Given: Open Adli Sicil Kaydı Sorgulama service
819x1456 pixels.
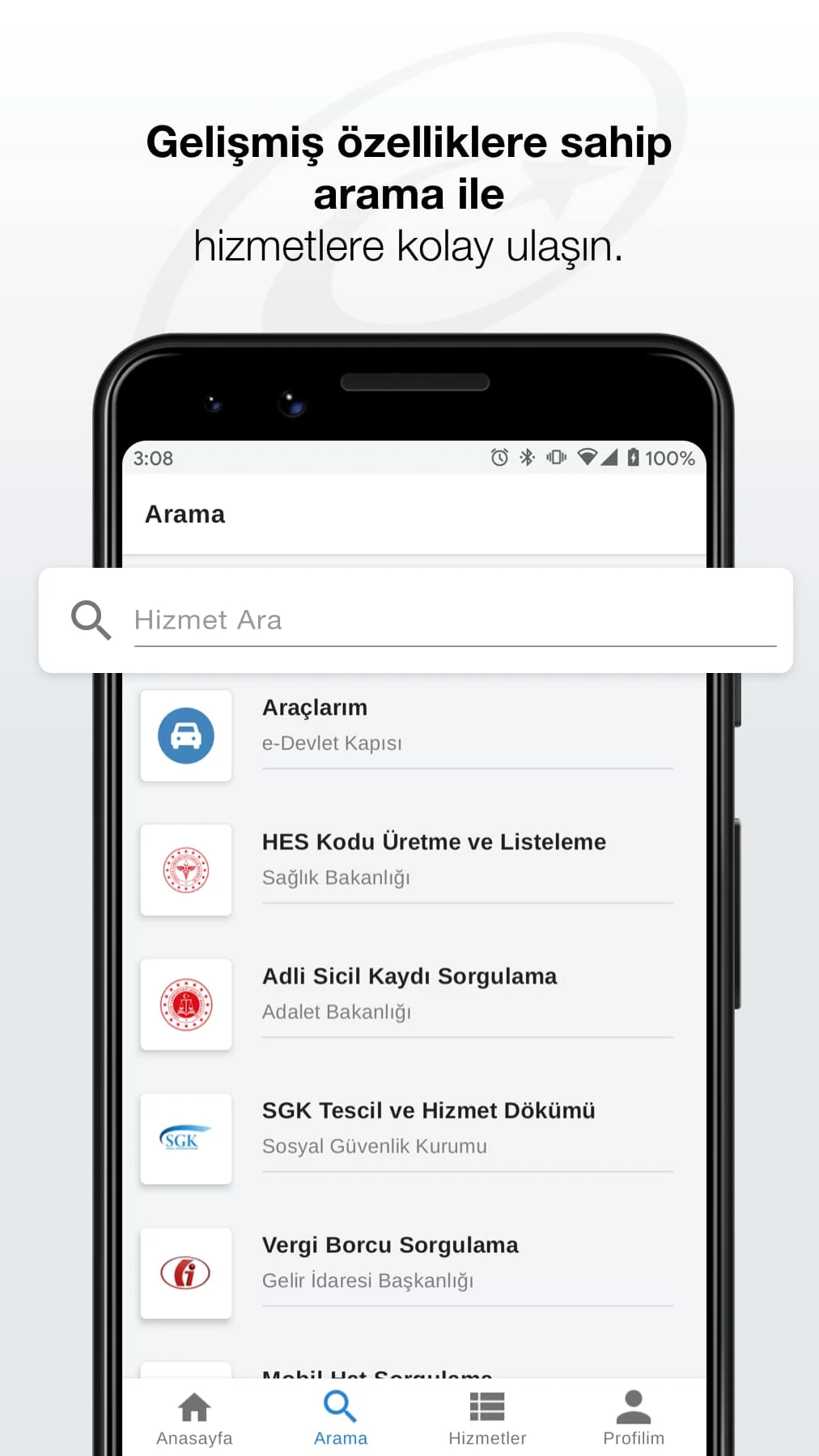Looking at the screenshot, I should [409, 993].
